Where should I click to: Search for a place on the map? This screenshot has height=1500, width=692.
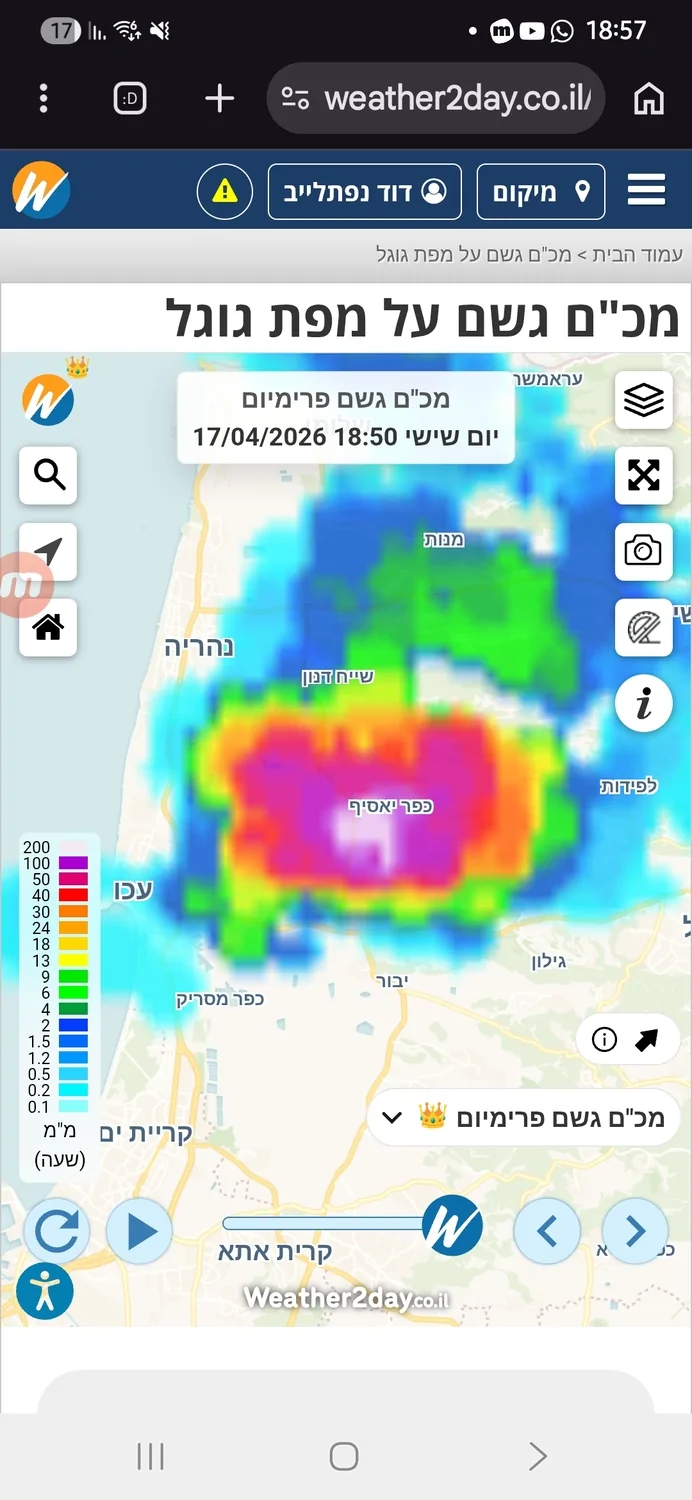tap(48, 475)
